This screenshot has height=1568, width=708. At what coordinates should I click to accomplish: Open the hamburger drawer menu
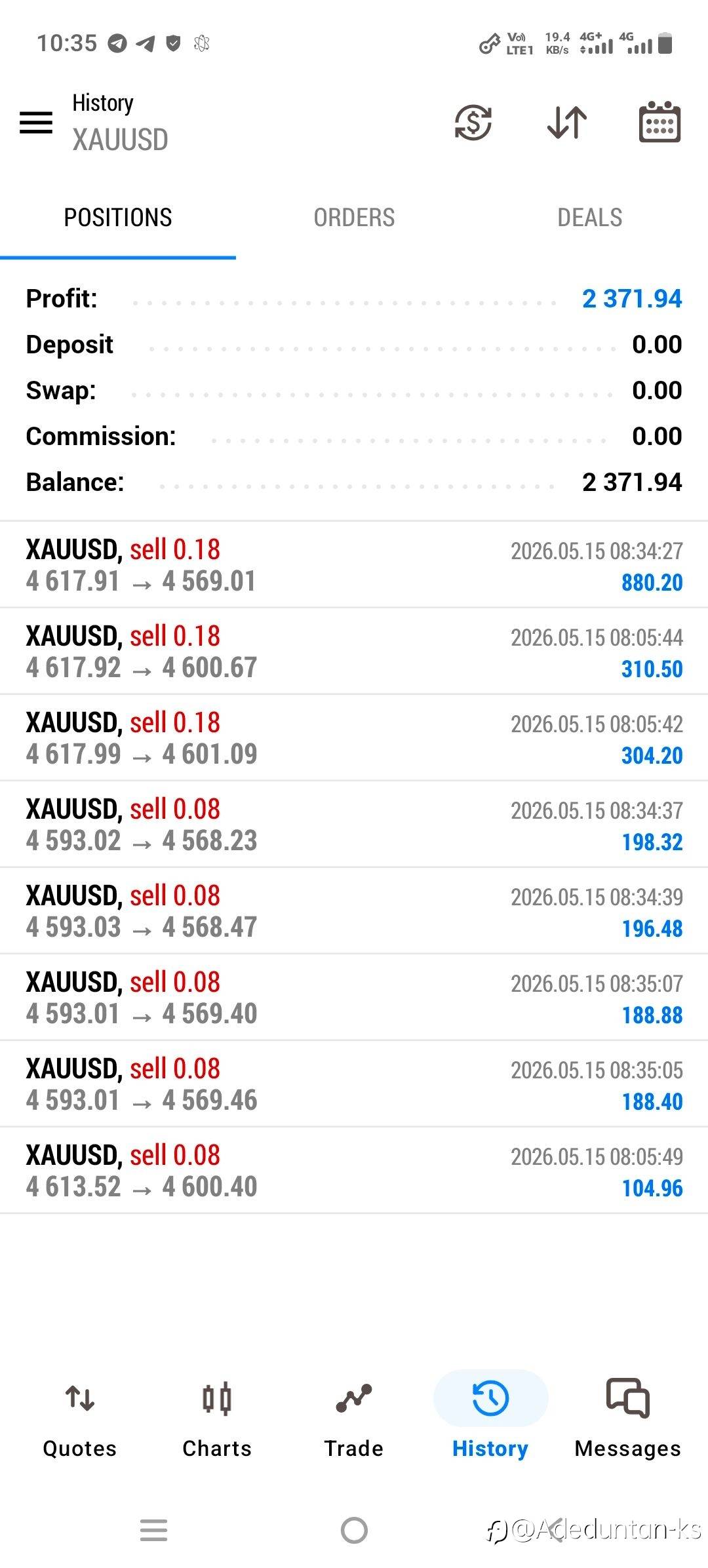pos(36,123)
